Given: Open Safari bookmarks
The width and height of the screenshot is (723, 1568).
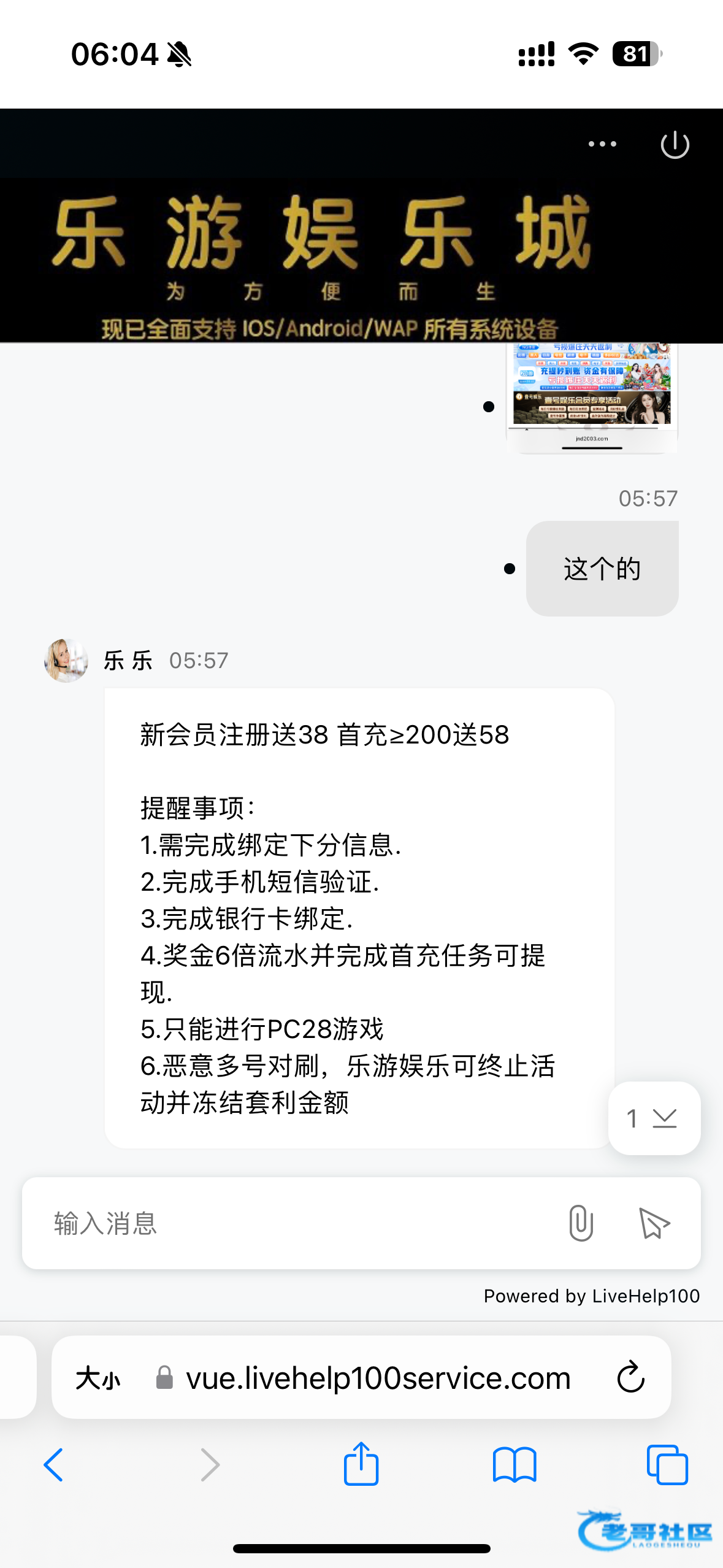Looking at the screenshot, I should [515, 1465].
